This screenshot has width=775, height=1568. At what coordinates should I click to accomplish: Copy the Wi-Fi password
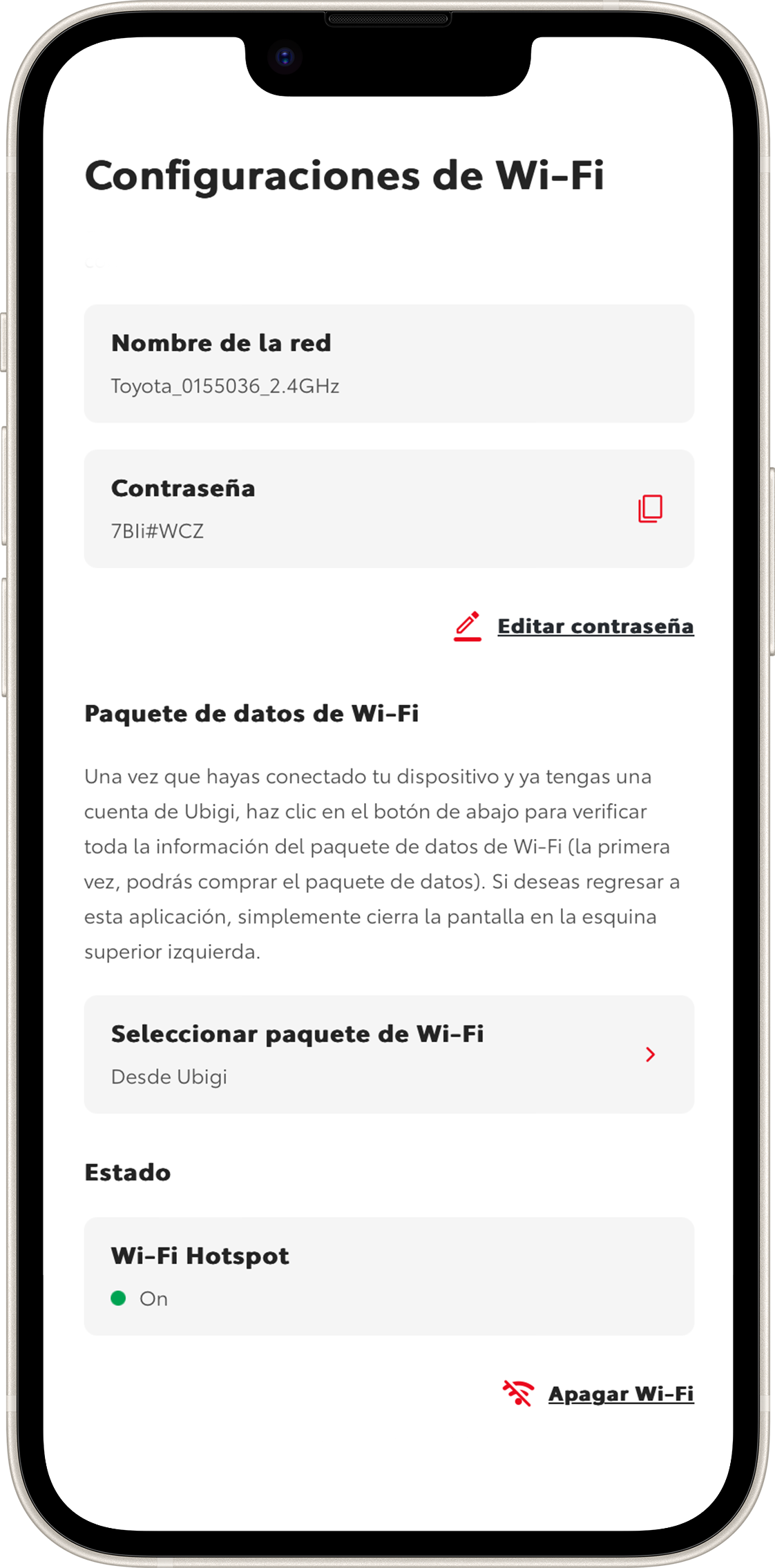coord(650,509)
